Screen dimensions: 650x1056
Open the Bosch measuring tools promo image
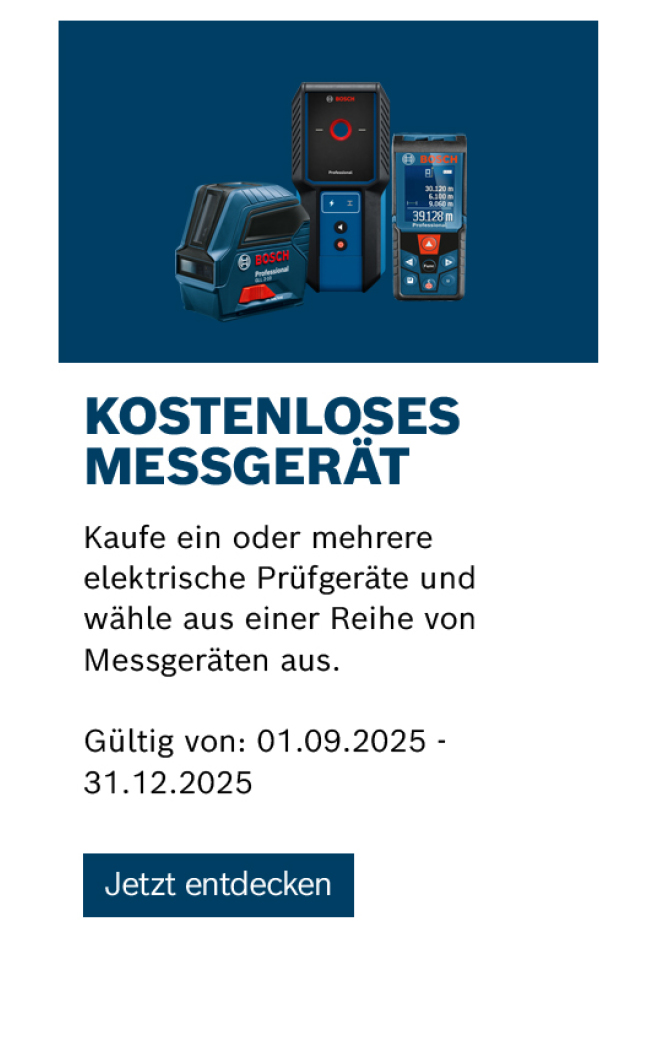328,192
